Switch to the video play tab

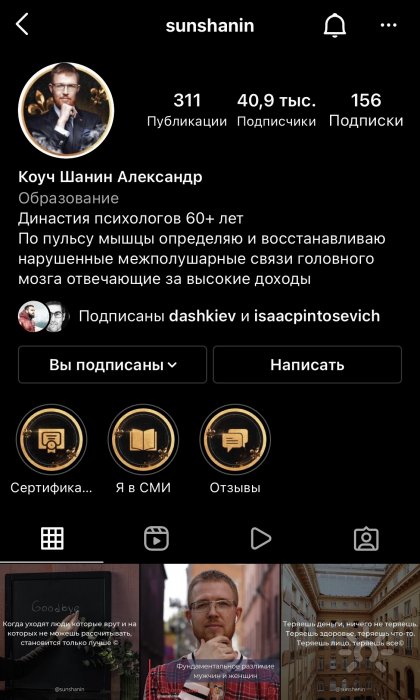(261, 538)
